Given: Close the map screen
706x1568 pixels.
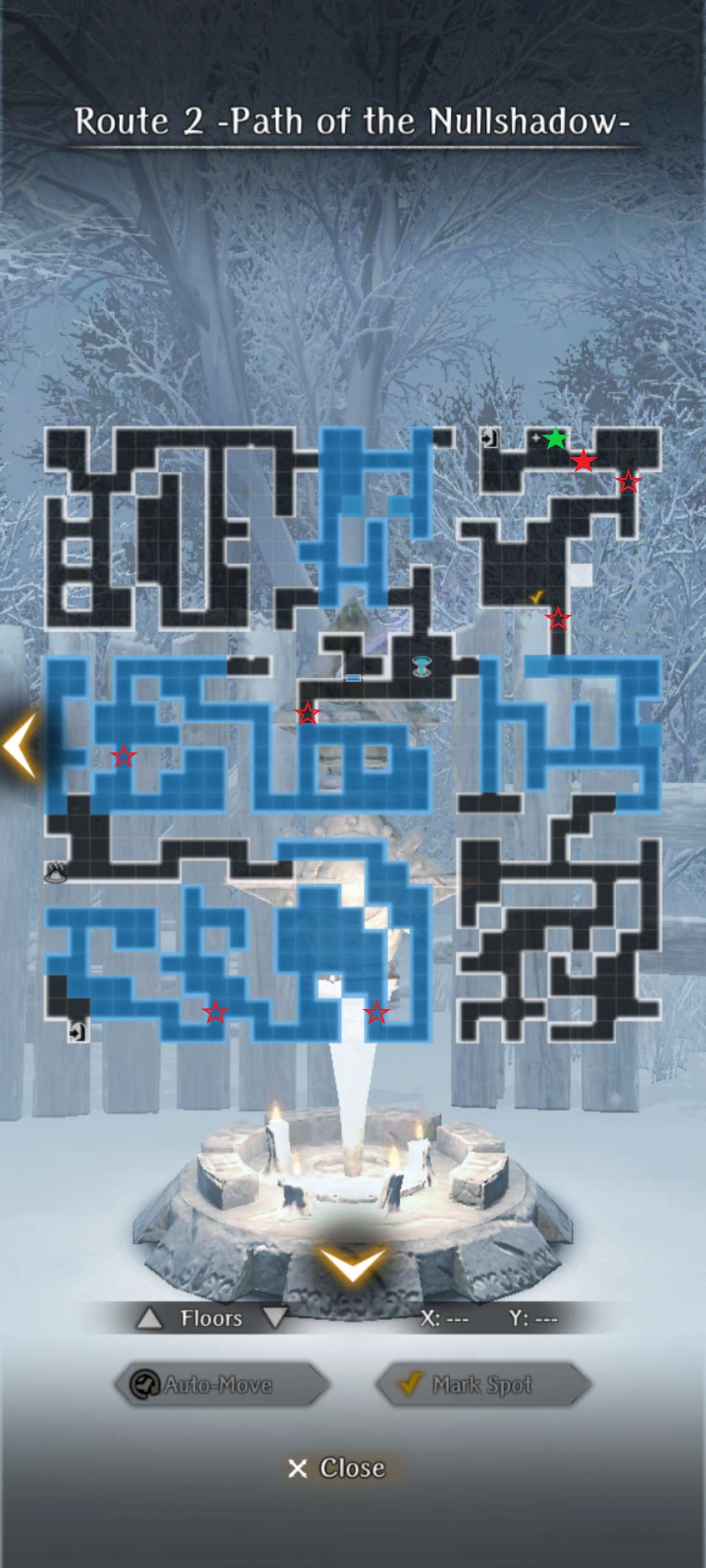Looking at the screenshot, I should pyautogui.click(x=337, y=1468).
